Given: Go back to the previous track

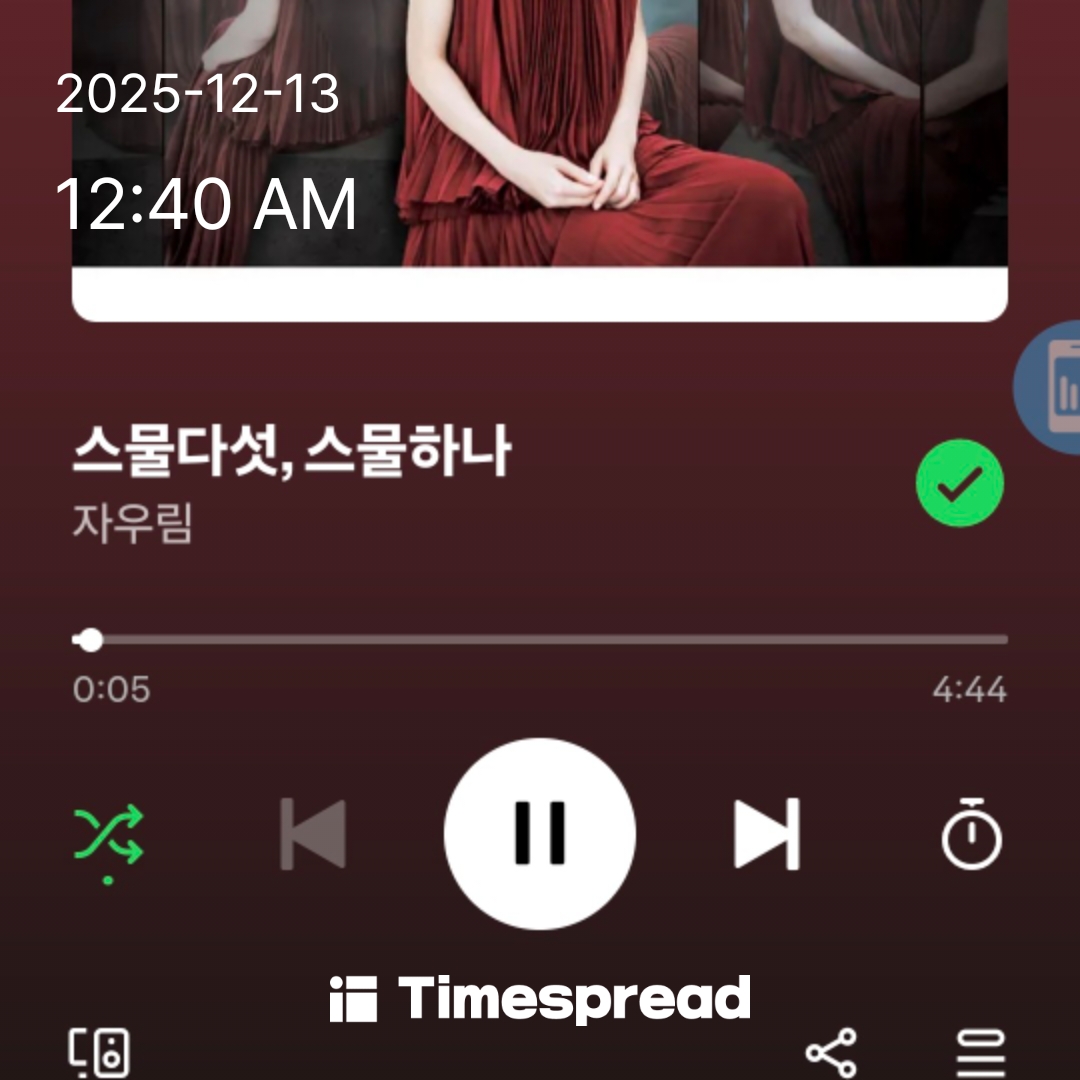Looking at the screenshot, I should click(313, 834).
